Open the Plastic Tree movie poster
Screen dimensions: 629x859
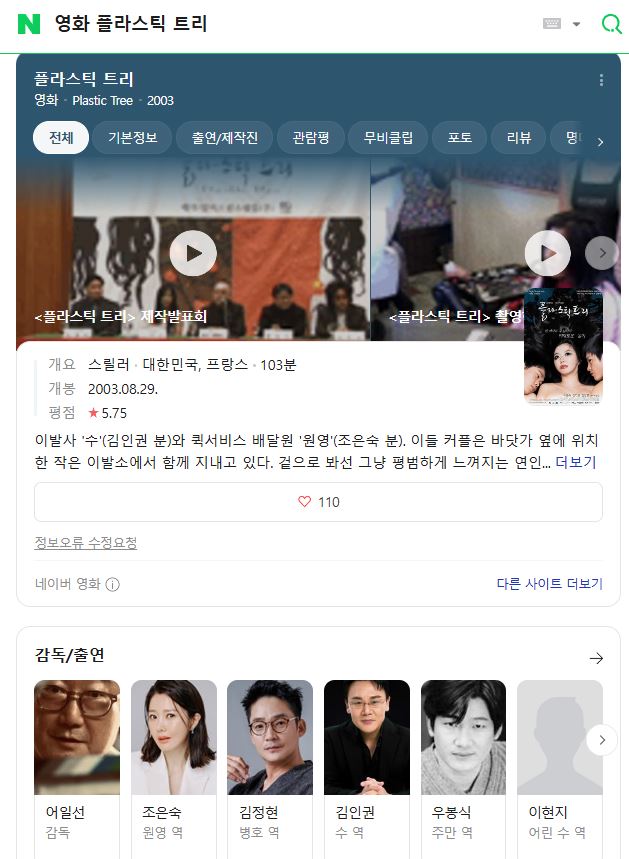[x=563, y=346]
